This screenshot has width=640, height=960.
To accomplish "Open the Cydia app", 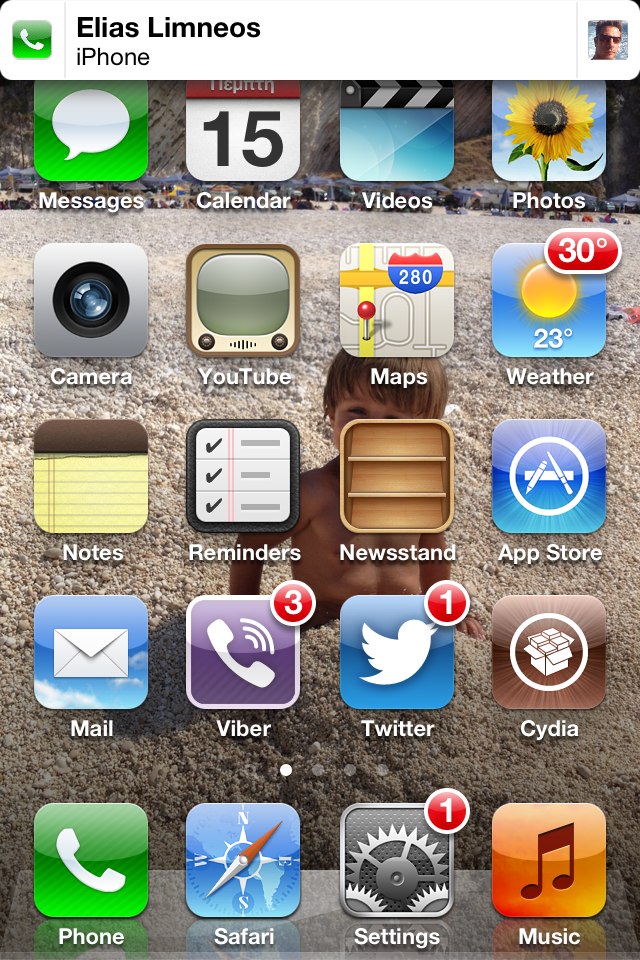I will pyautogui.click(x=549, y=653).
